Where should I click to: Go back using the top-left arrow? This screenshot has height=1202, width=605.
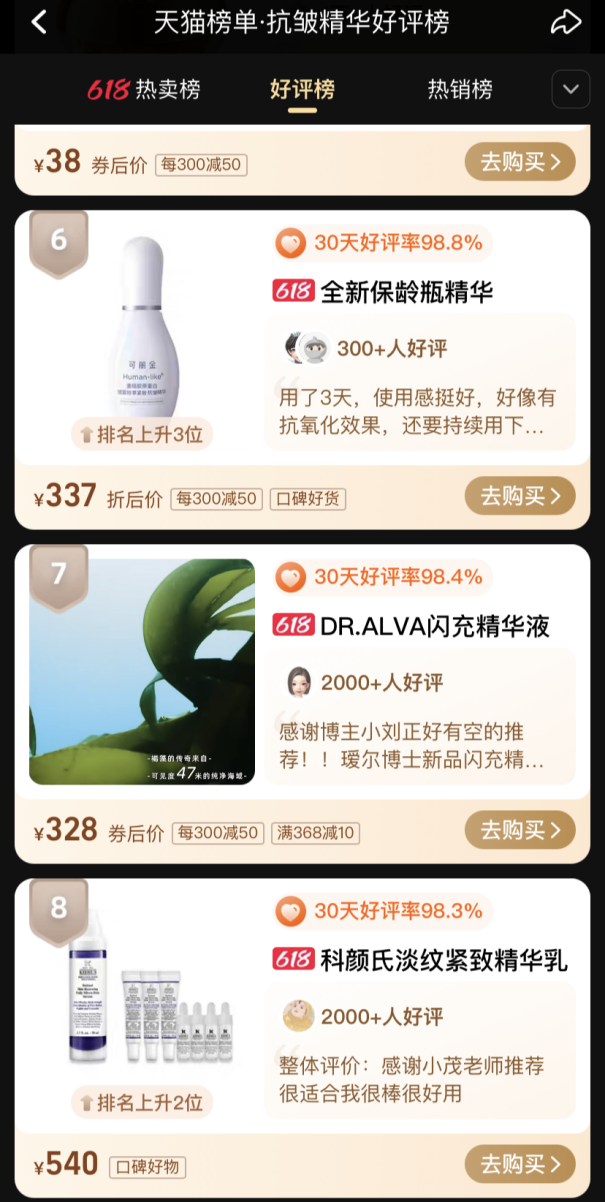click(38, 22)
